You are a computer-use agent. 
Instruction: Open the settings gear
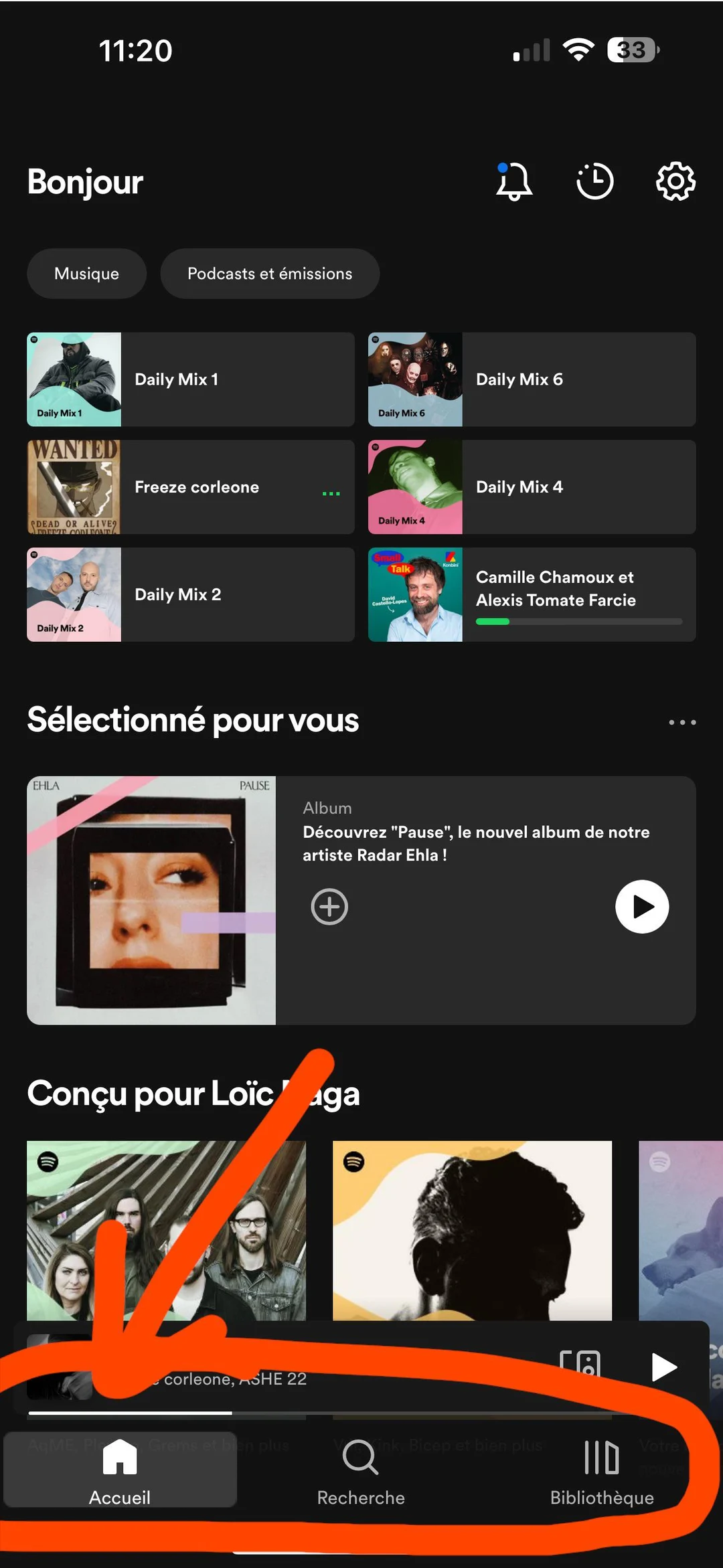675,181
